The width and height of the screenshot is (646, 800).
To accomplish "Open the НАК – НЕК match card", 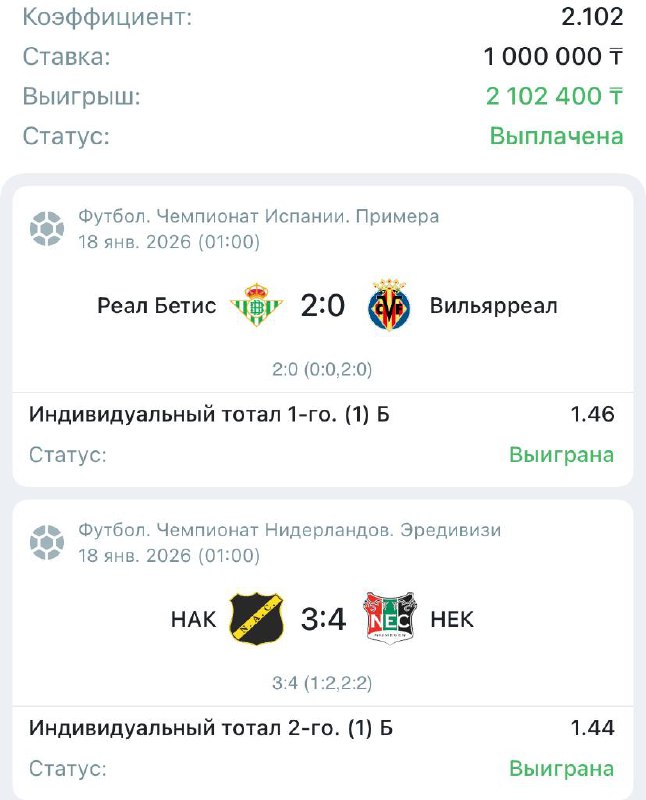I will click(322, 619).
